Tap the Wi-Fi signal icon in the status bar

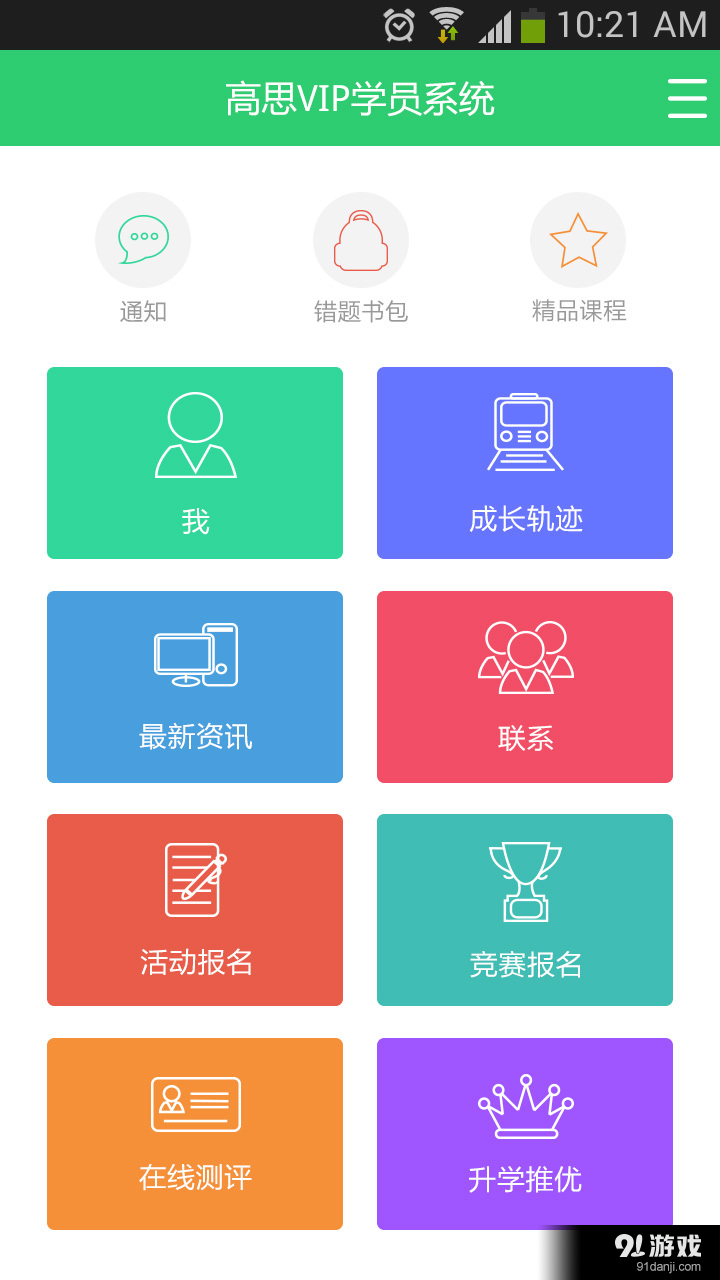pyautogui.click(x=446, y=25)
